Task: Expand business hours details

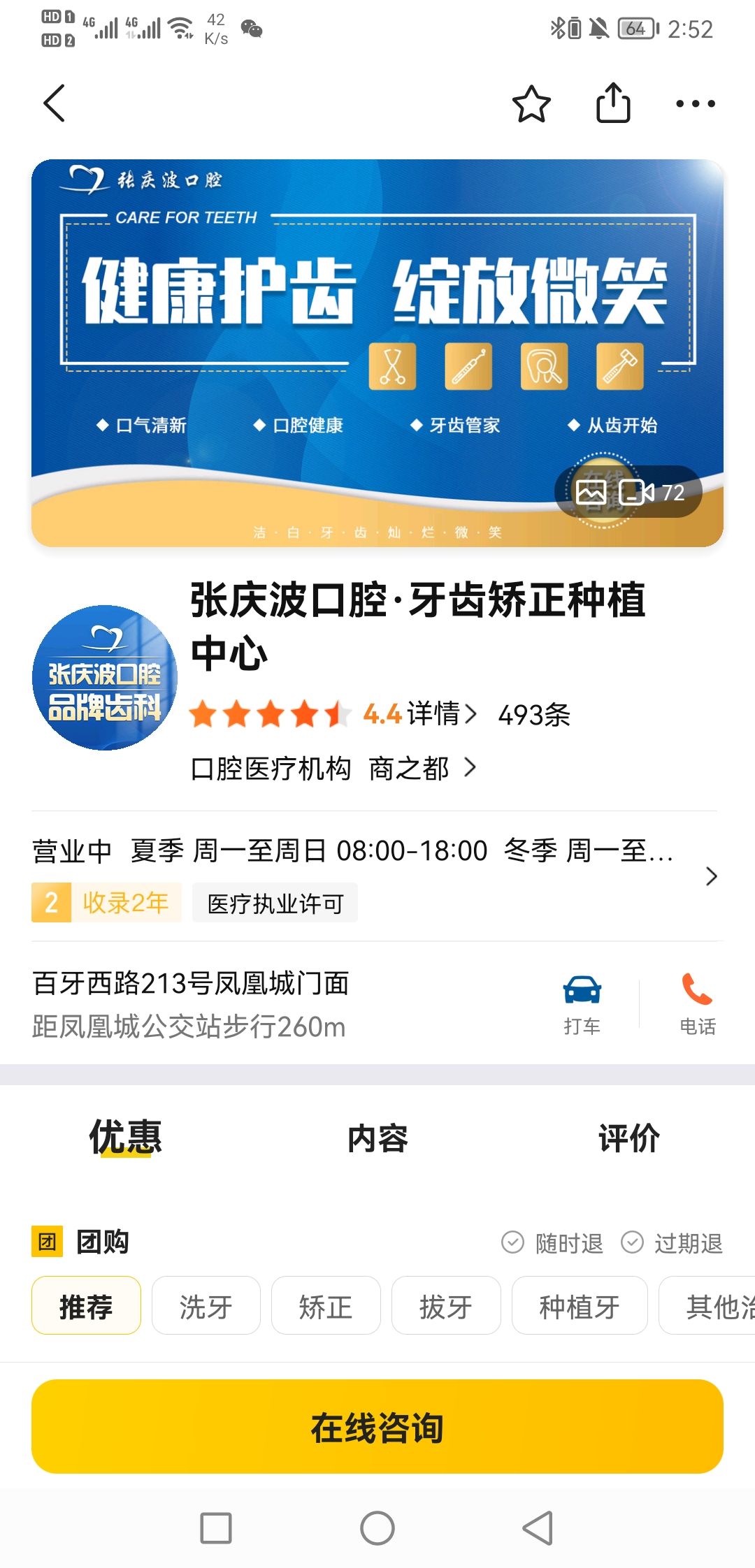Action: click(711, 876)
